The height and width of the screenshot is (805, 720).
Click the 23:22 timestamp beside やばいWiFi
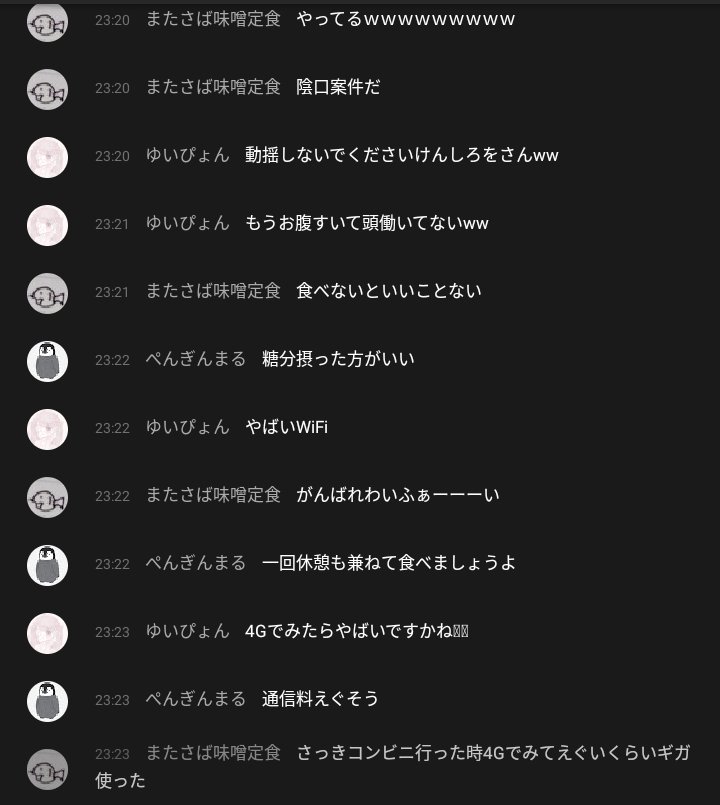point(112,428)
